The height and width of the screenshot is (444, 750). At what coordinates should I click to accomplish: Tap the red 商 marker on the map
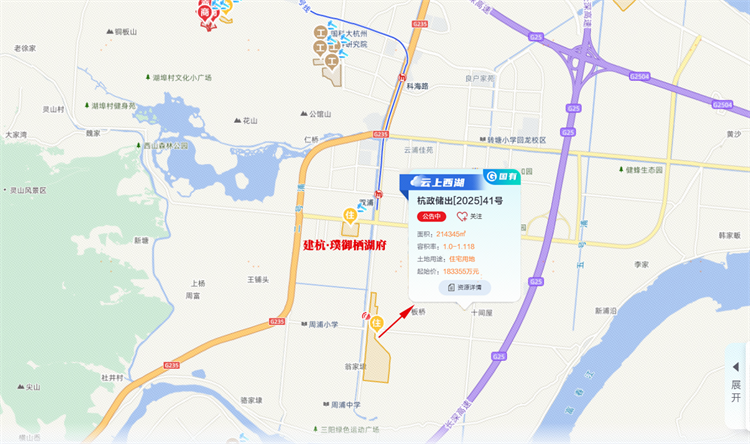tap(205, 15)
